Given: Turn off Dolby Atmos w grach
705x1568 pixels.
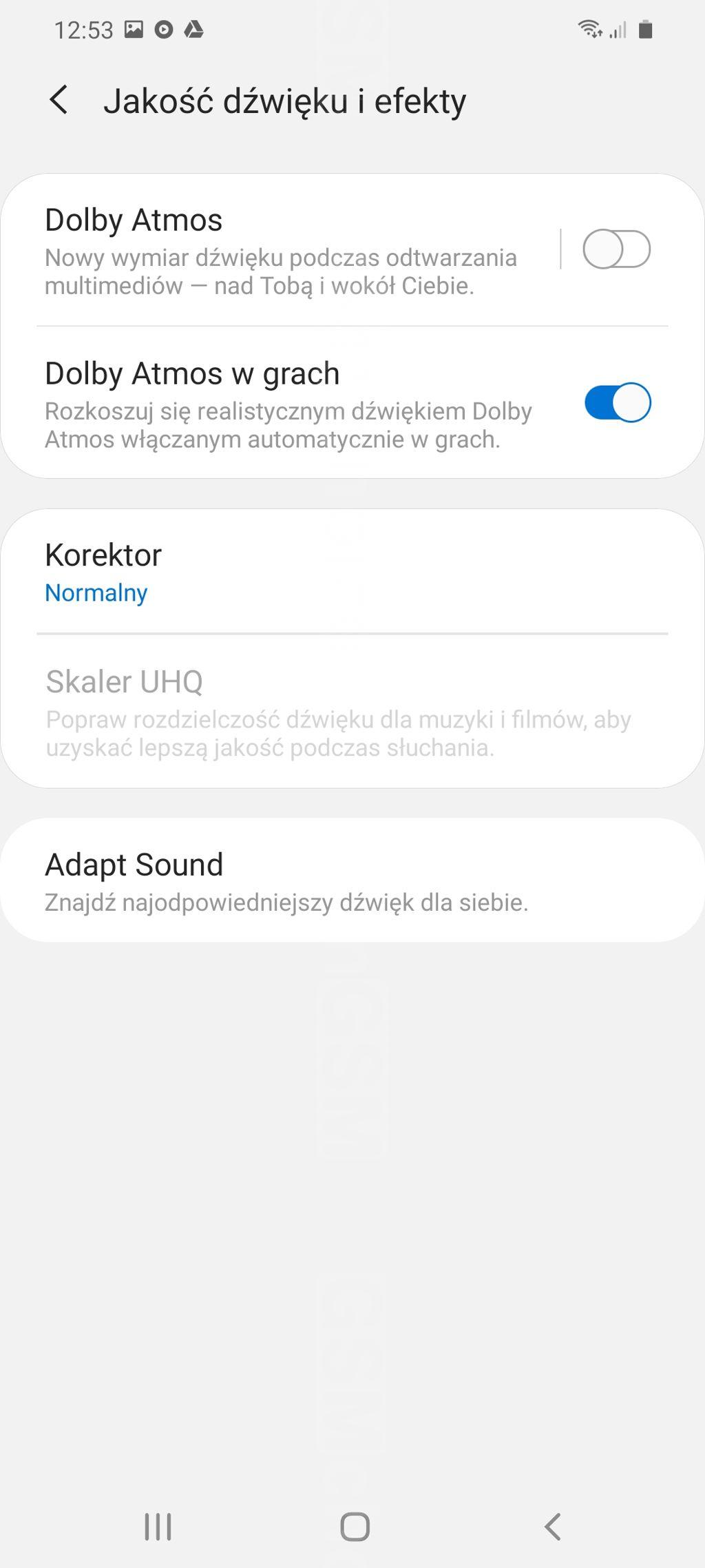Looking at the screenshot, I should 618,402.
